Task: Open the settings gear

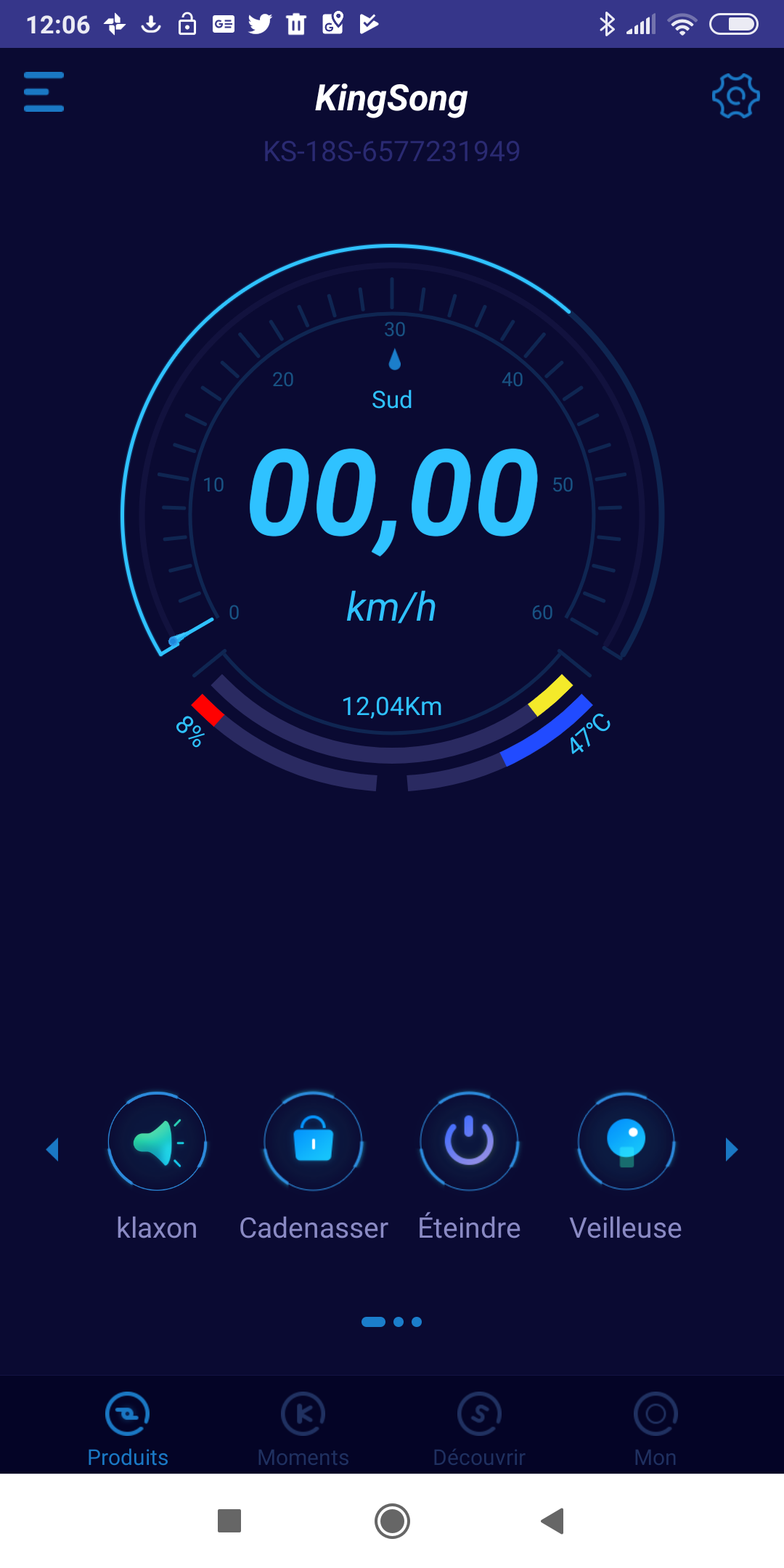Action: [x=735, y=95]
